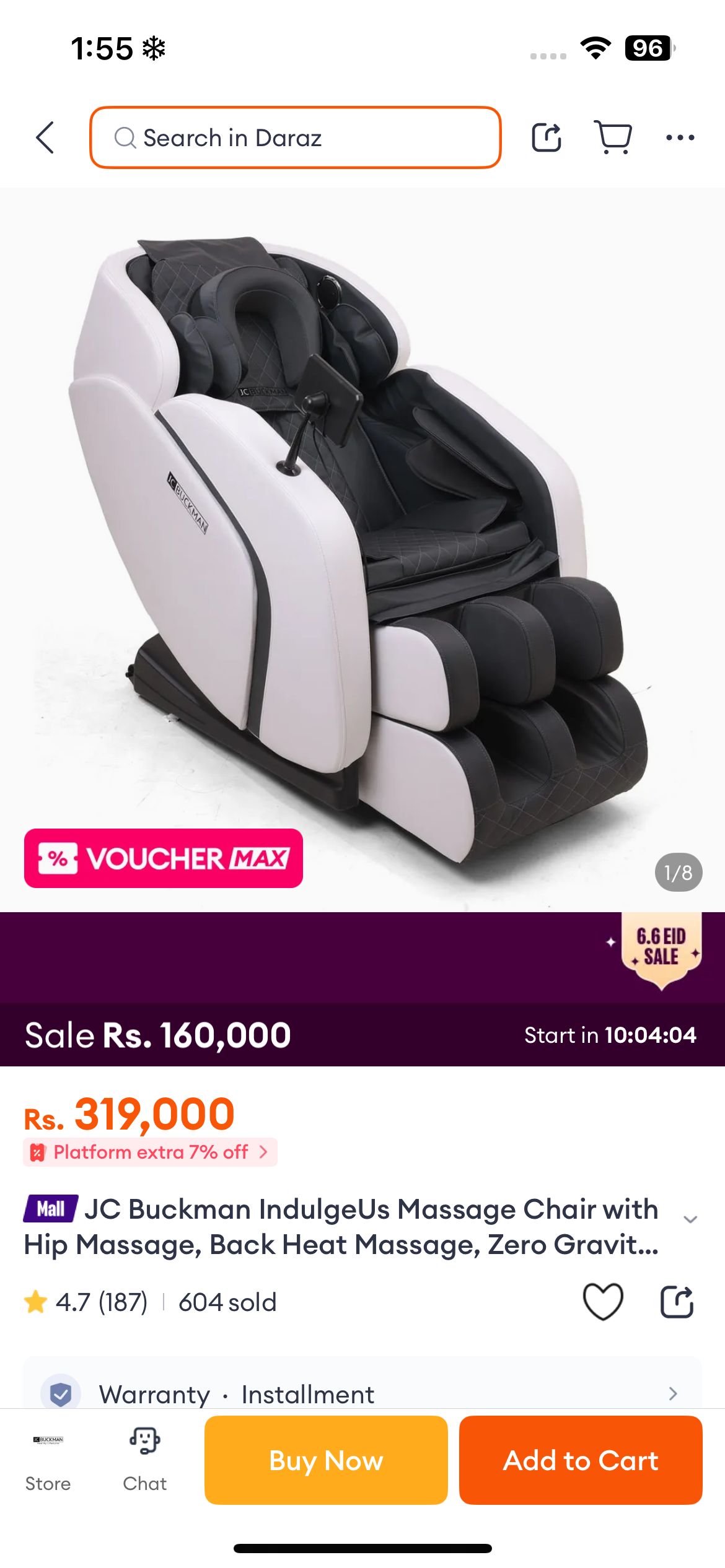This screenshot has width=725, height=1568.
Task: Chat with the seller
Action: coord(144,1458)
